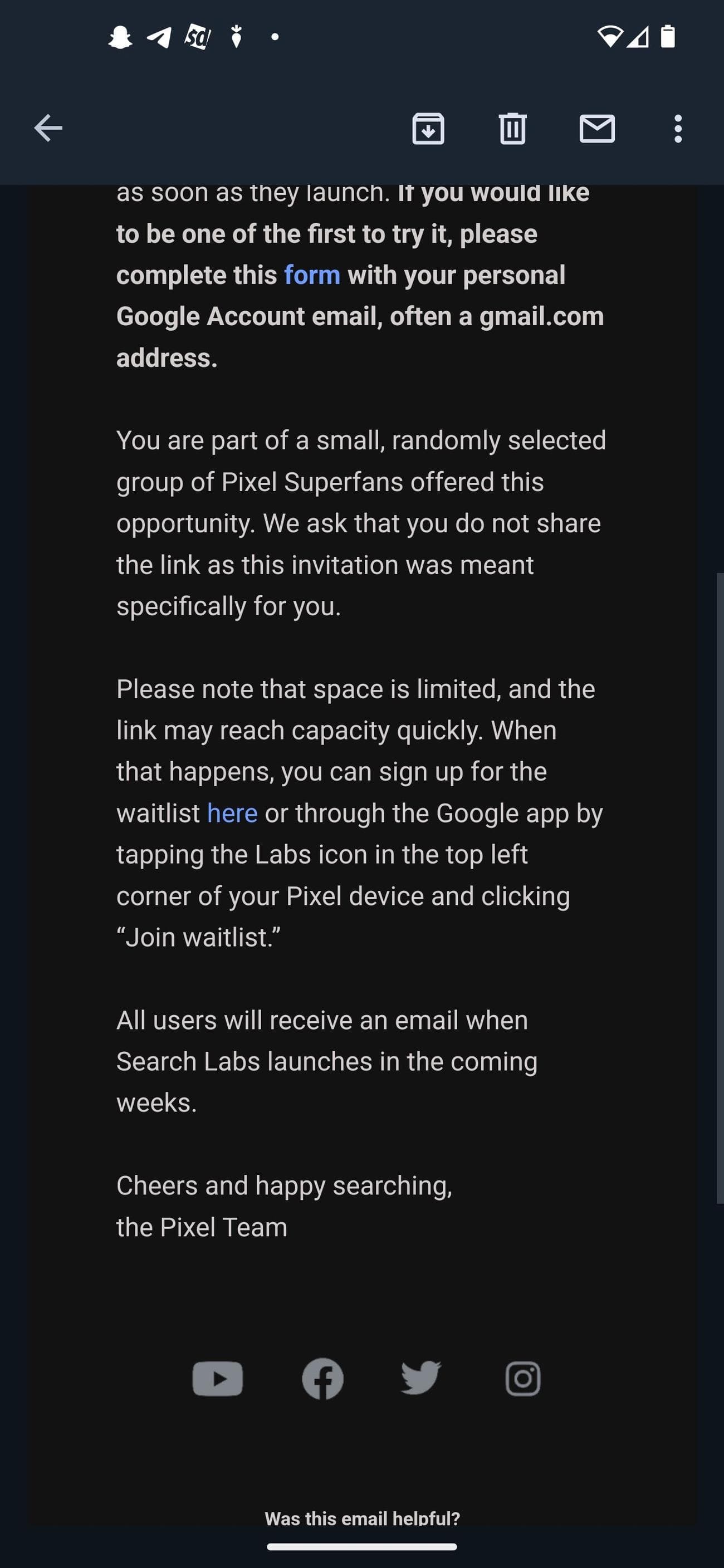This screenshot has width=724, height=1568.
Task: Open the Twitter social icon
Action: 420,1378
